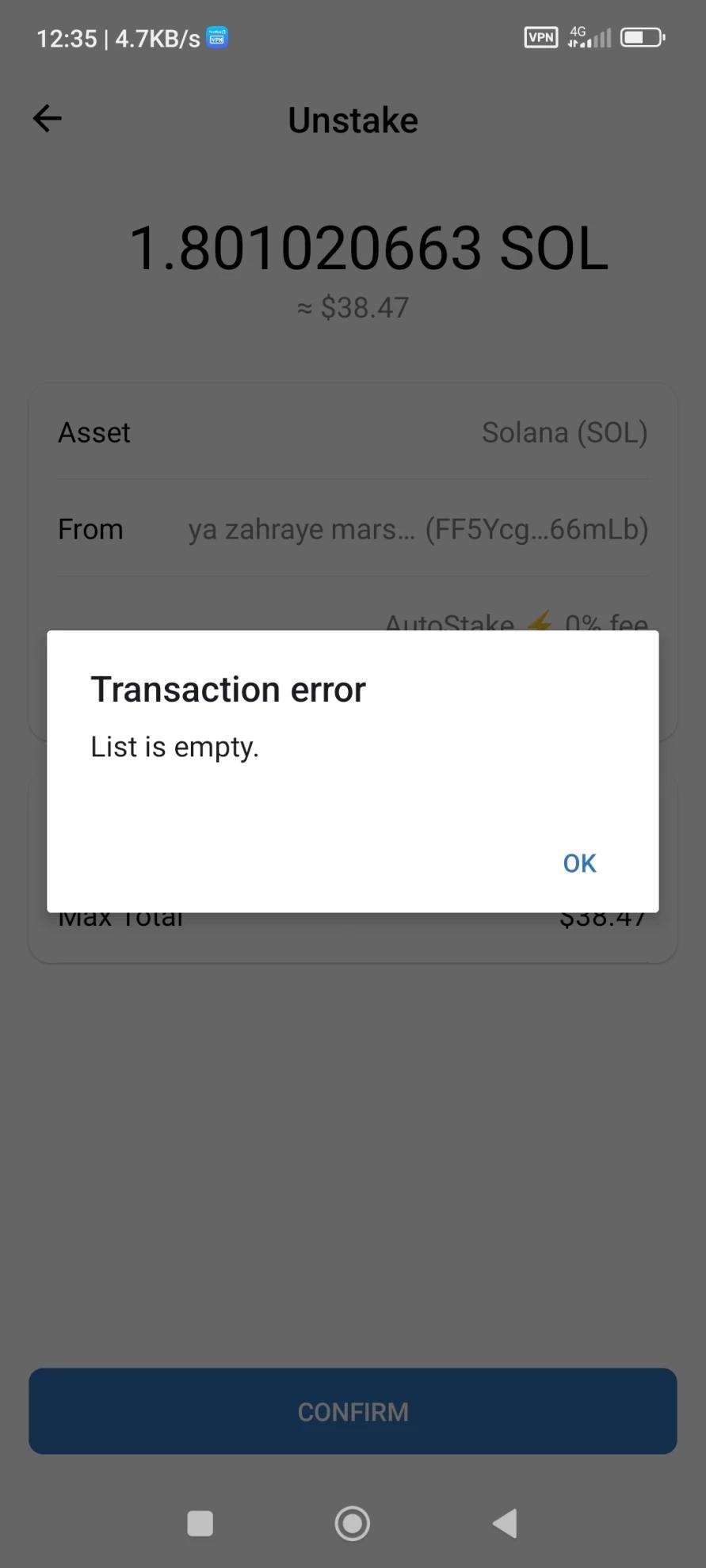This screenshot has height=1568, width=706.
Task: Dismiss the error dialog with OK
Action: (579, 863)
